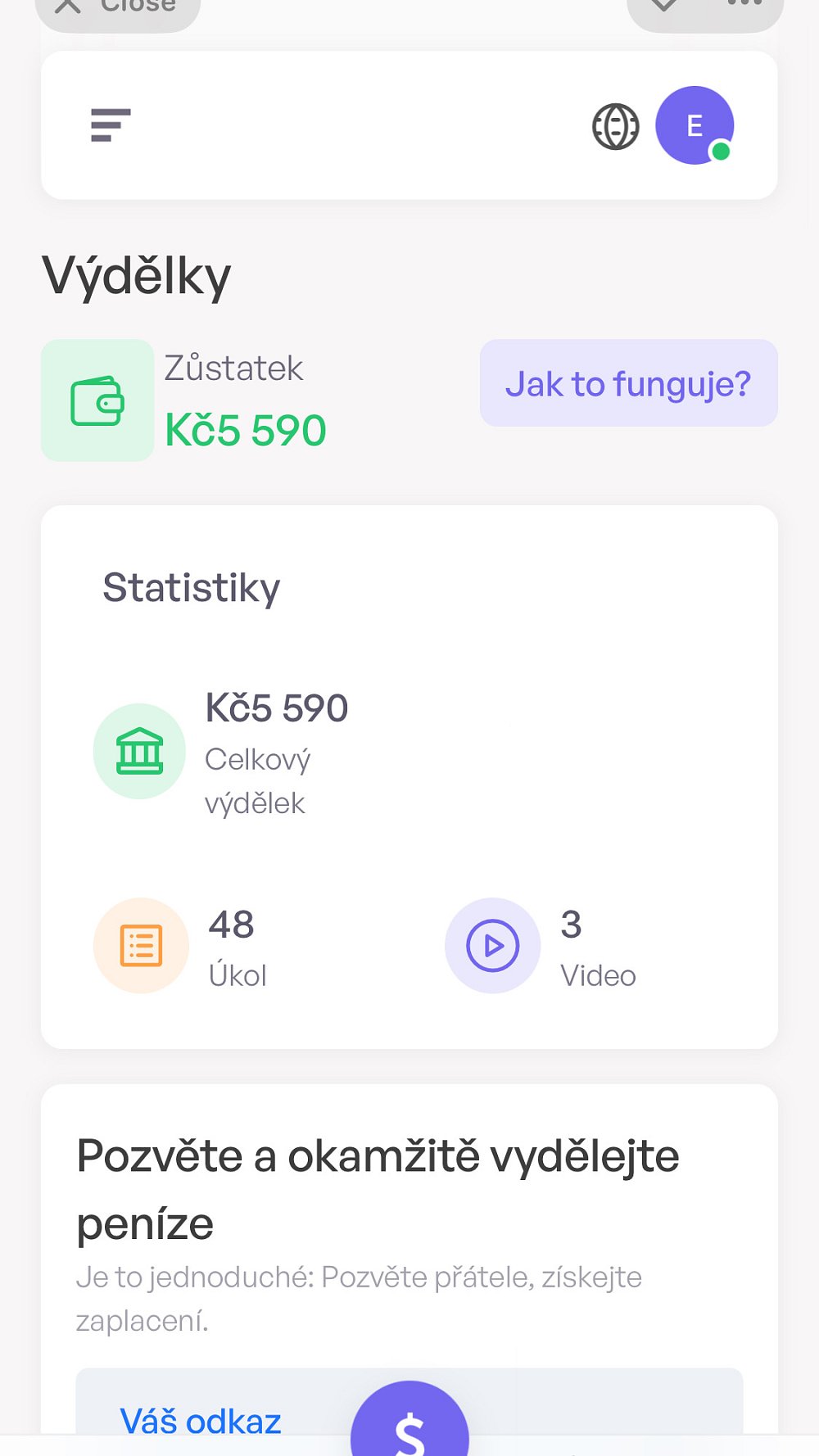Click the Kč5 590 balance amount
Image resolution: width=819 pixels, height=1456 pixels.
pos(246,427)
